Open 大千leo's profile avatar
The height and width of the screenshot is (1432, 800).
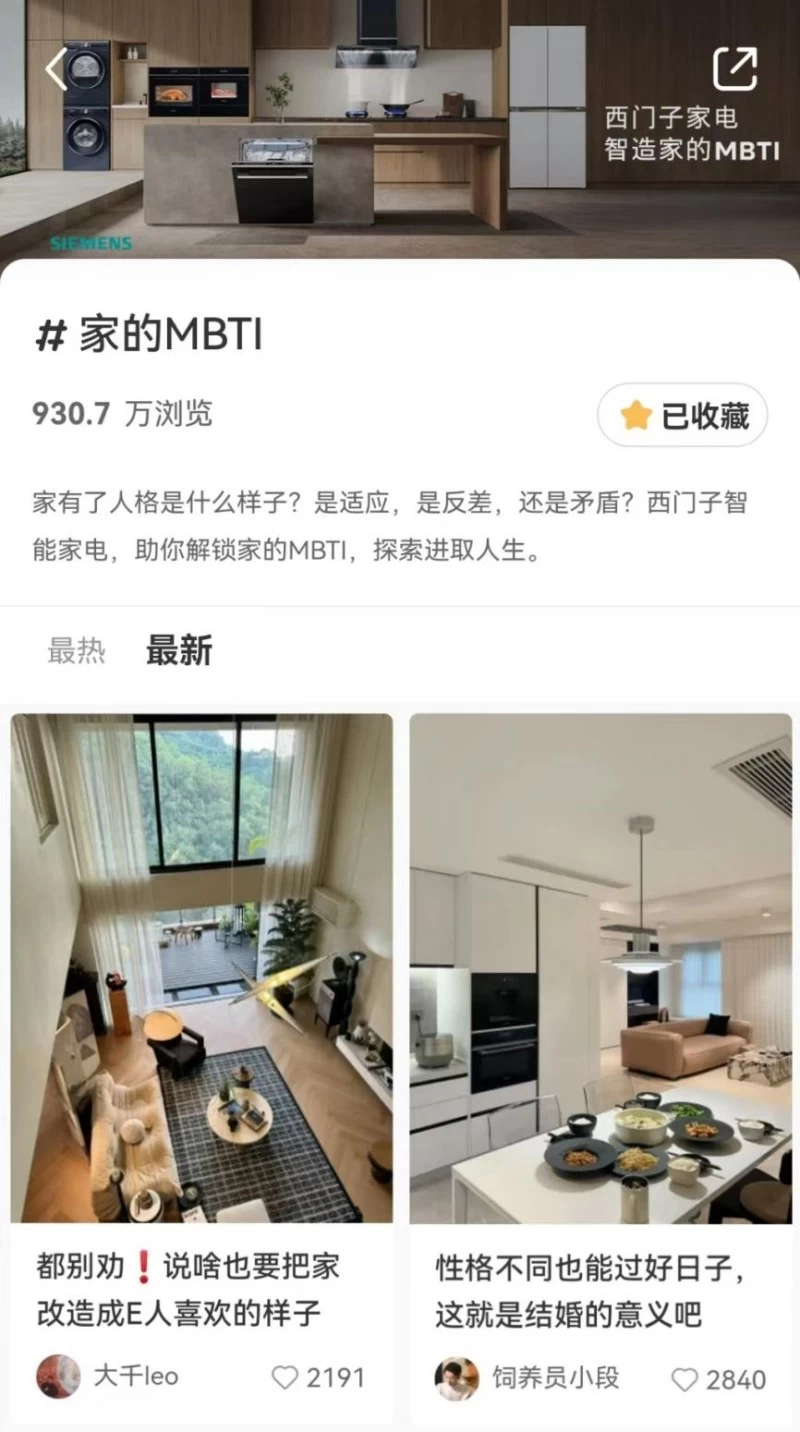point(59,1377)
